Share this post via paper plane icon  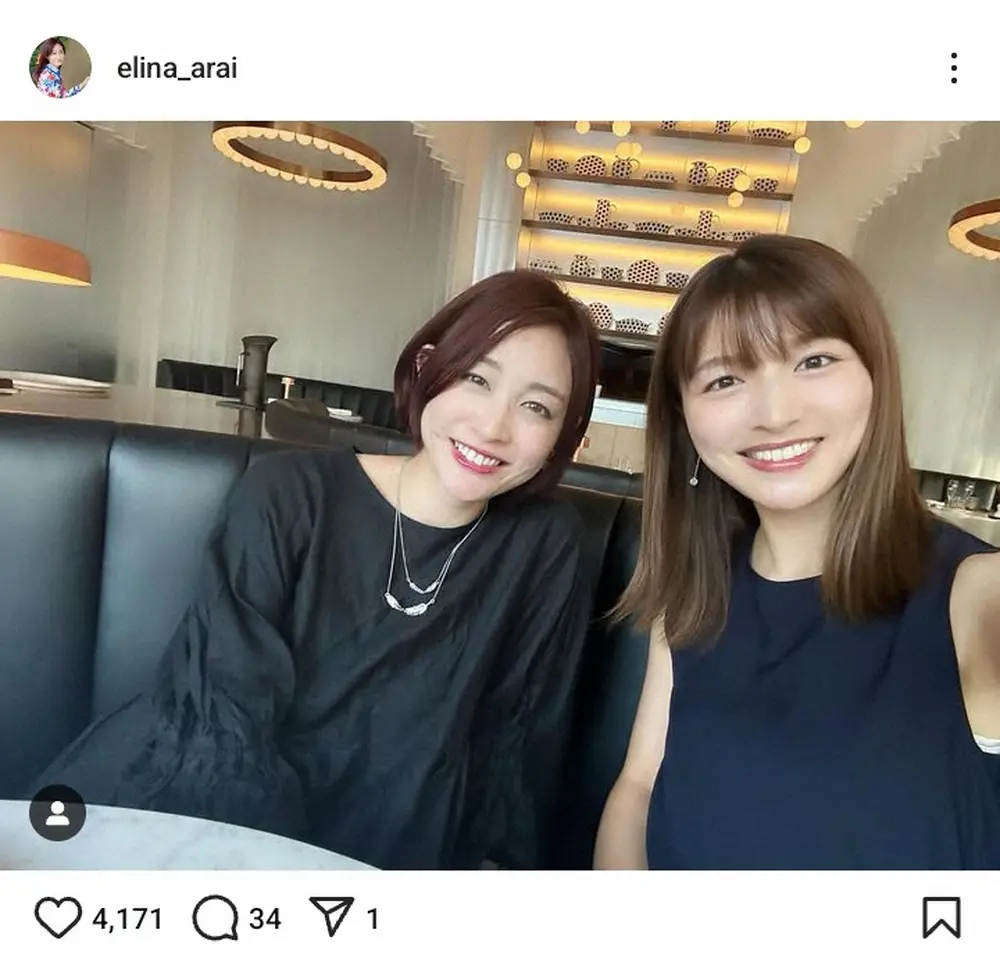[x=331, y=916]
